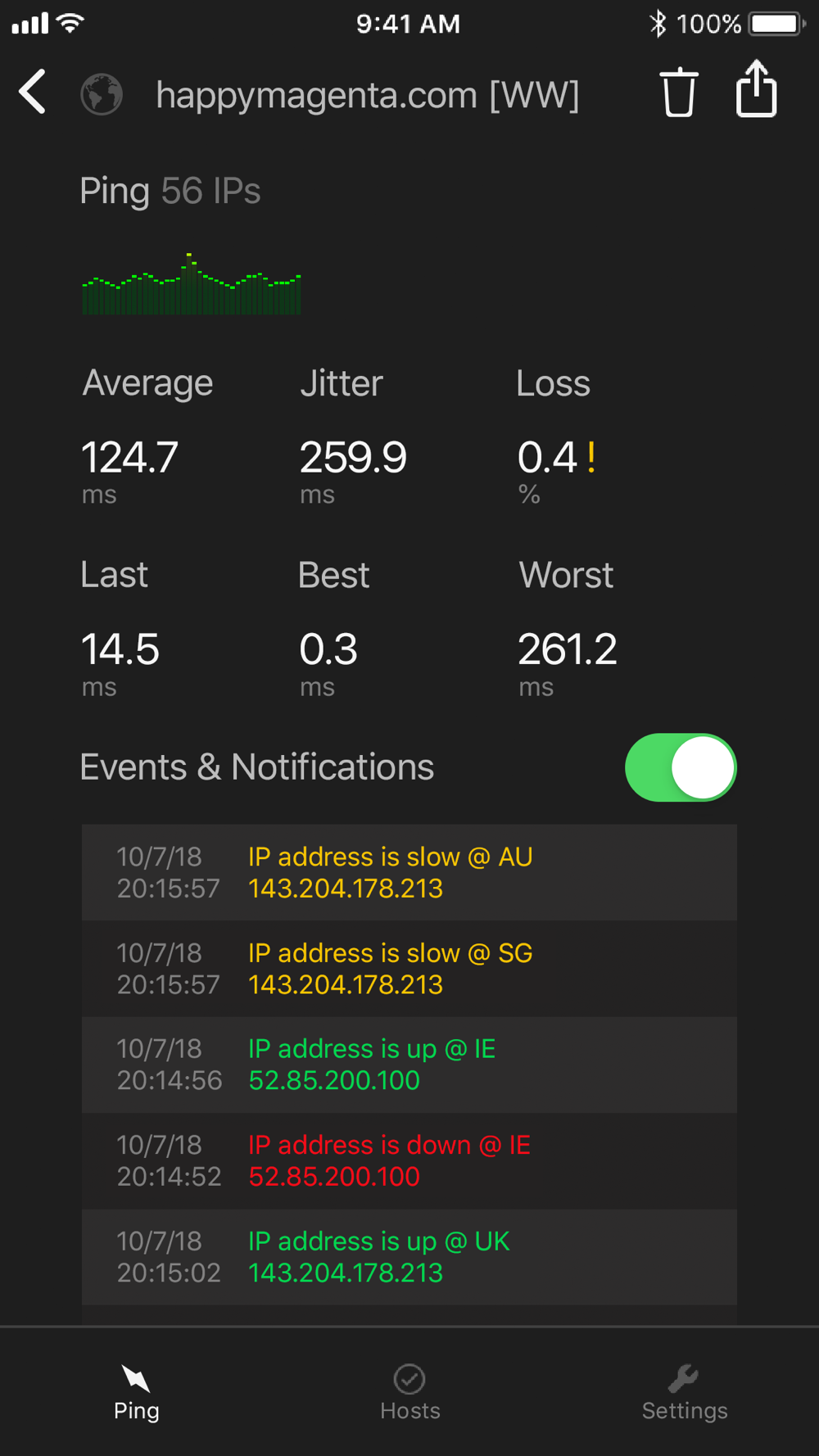This screenshot has width=819, height=1456.
Task: Delete the happymagenta.com host
Action: 678,93
